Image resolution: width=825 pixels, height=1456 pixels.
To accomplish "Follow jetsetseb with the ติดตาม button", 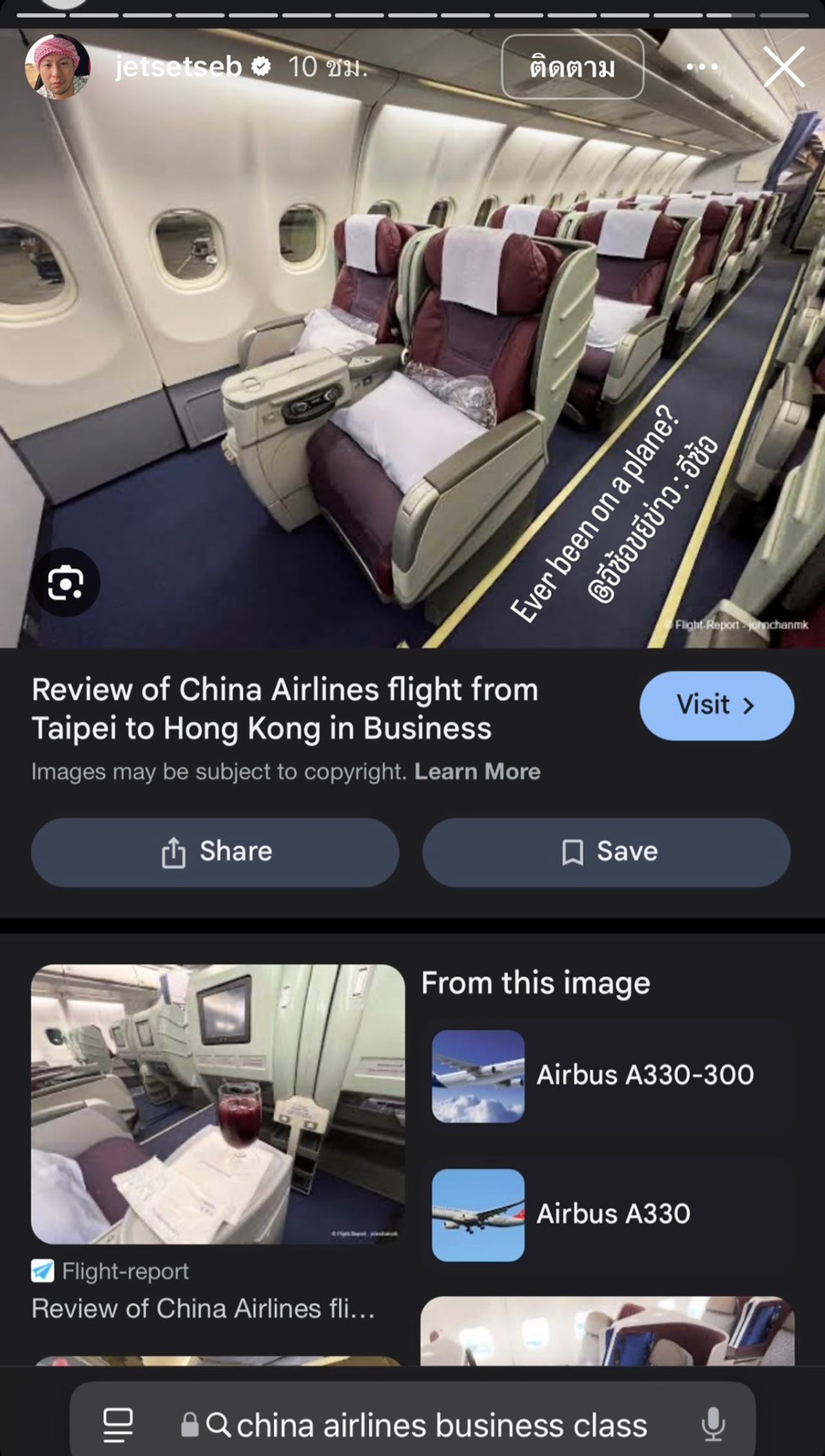I will (572, 67).
